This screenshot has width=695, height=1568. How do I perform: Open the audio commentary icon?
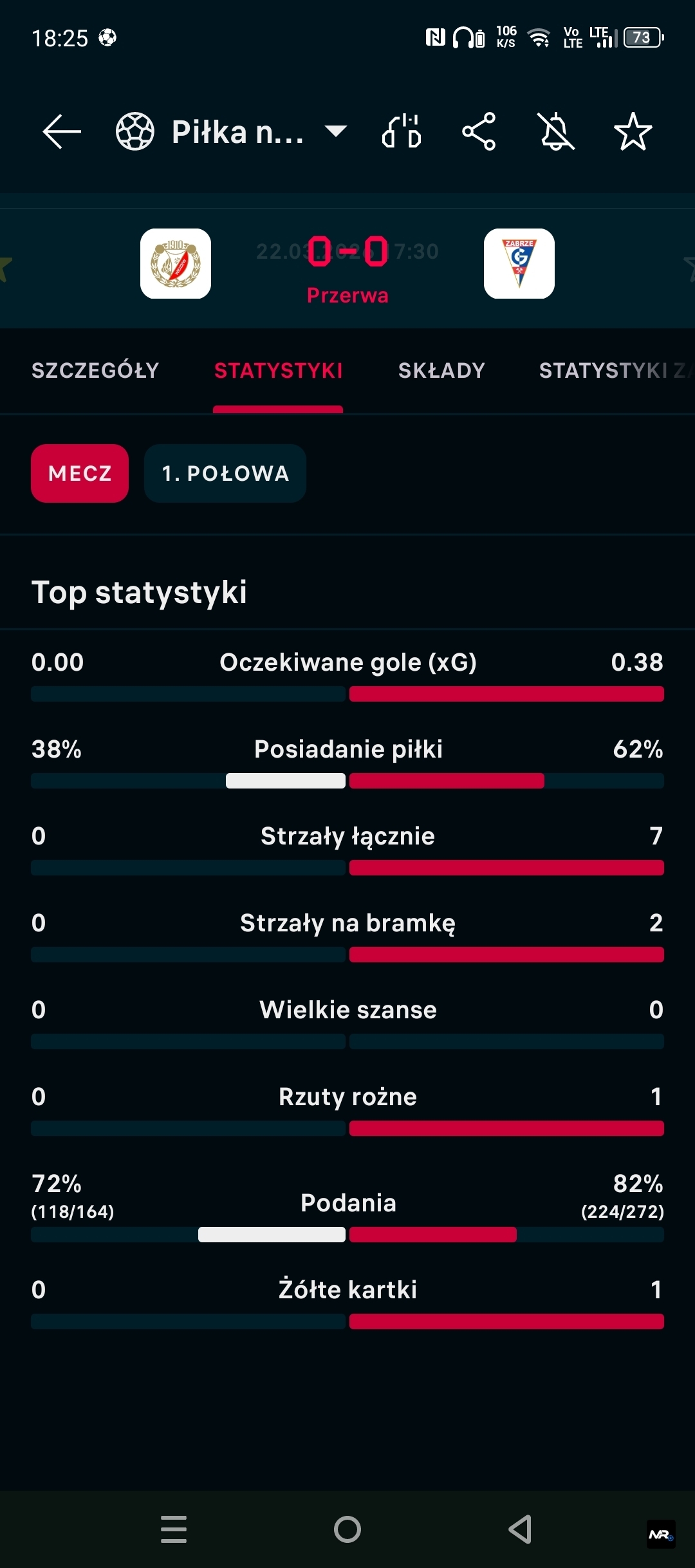[402, 132]
